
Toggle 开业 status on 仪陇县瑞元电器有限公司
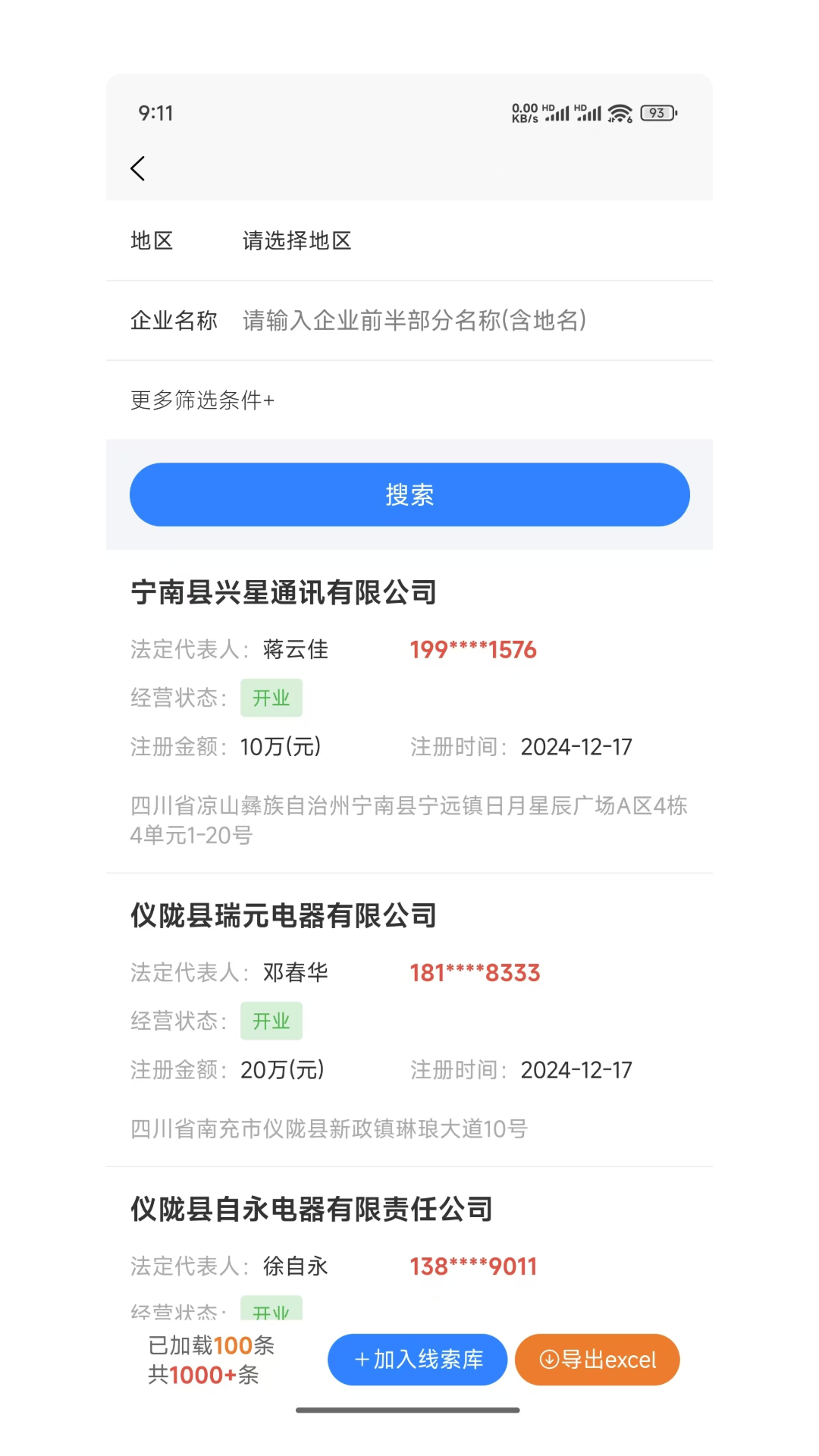click(271, 1021)
